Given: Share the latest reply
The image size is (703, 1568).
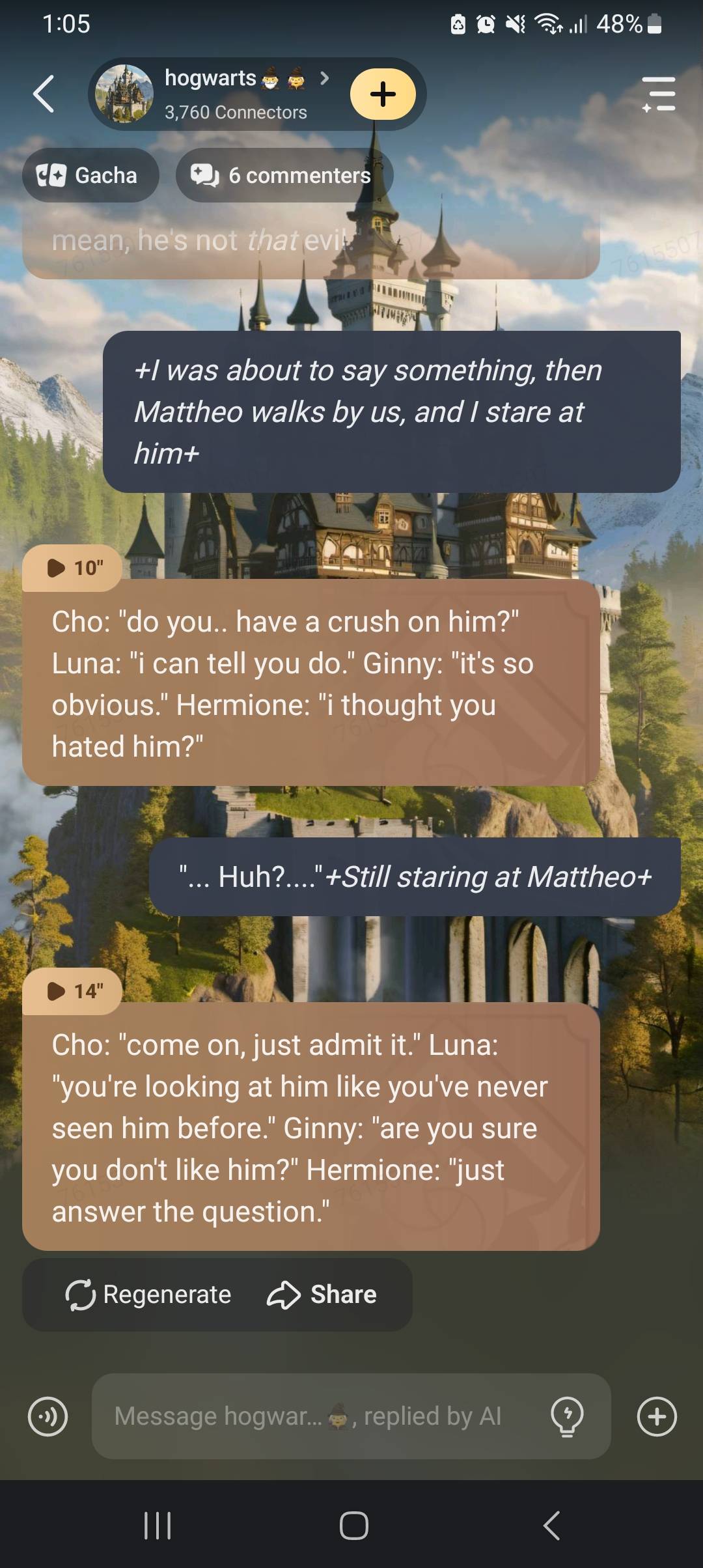Looking at the screenshot, I should [x=322, y=1295].
